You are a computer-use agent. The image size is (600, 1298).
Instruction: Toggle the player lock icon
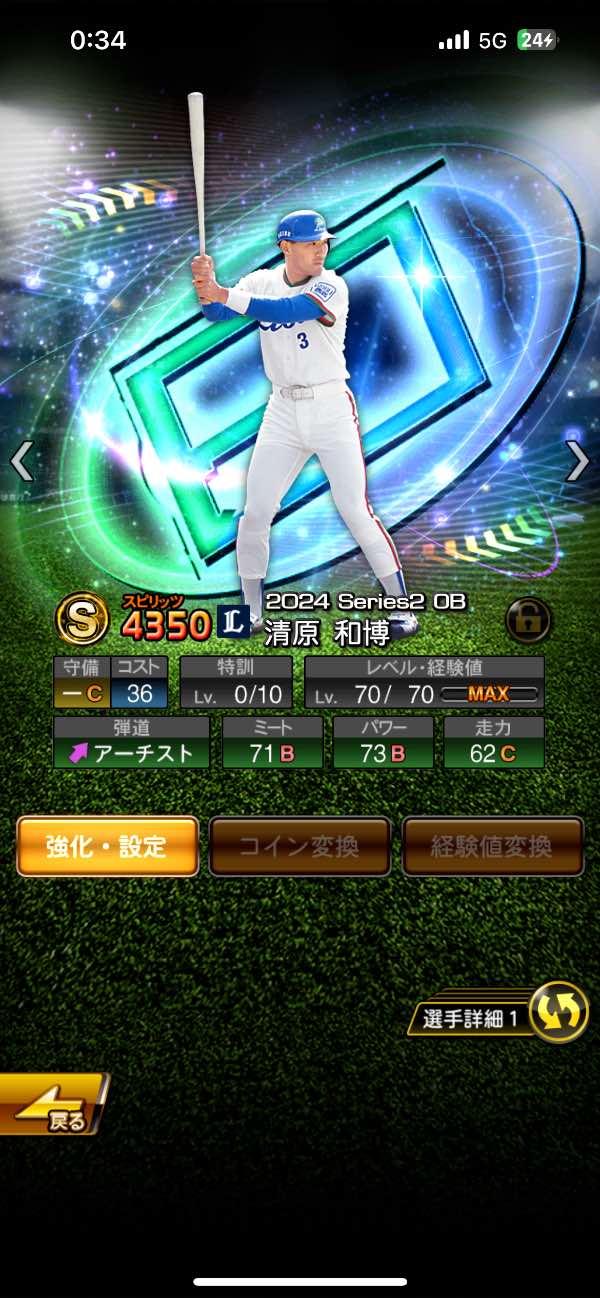528,620
